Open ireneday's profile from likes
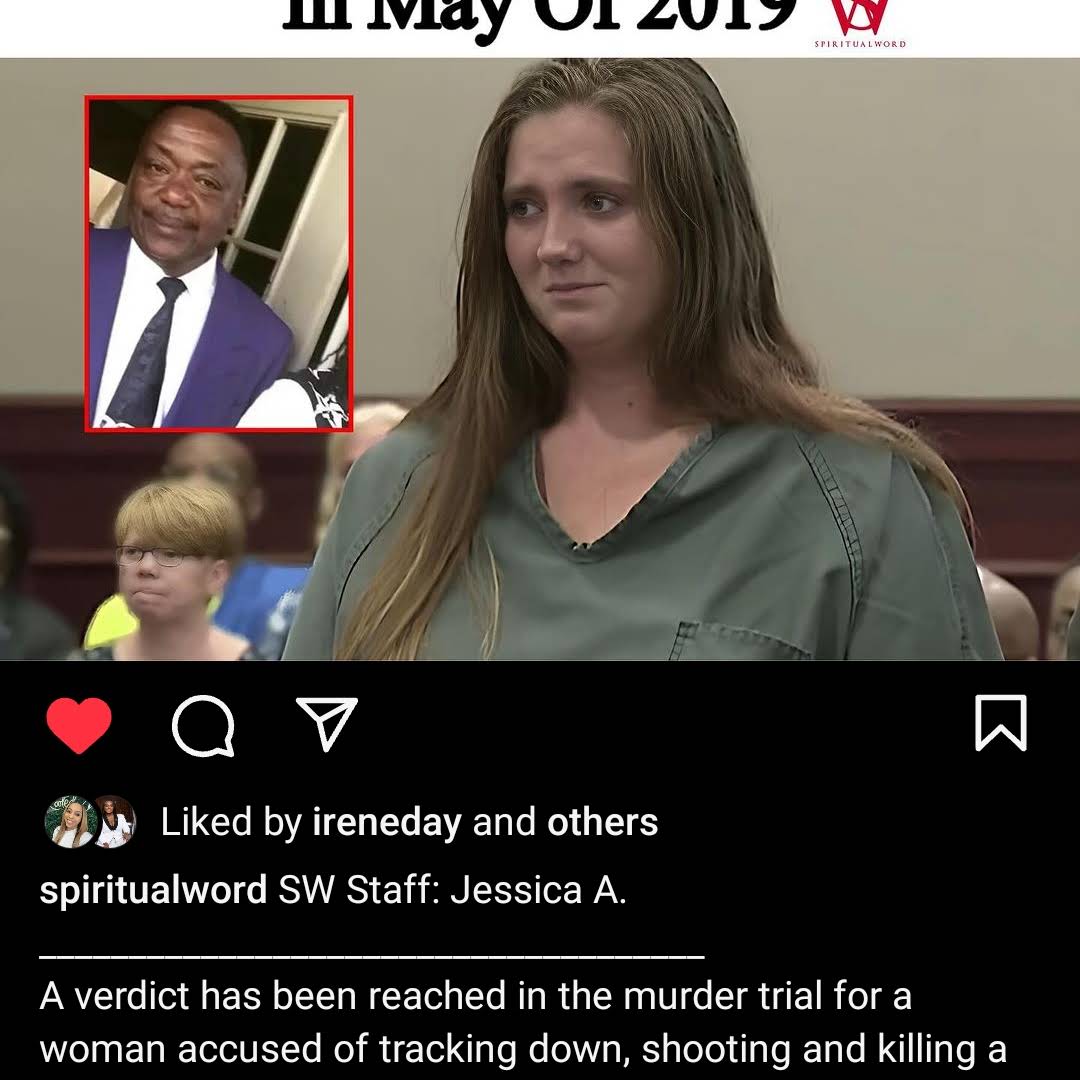Screen dimensions: 1080x1080 pyautogui.click(x=386, y=822)
